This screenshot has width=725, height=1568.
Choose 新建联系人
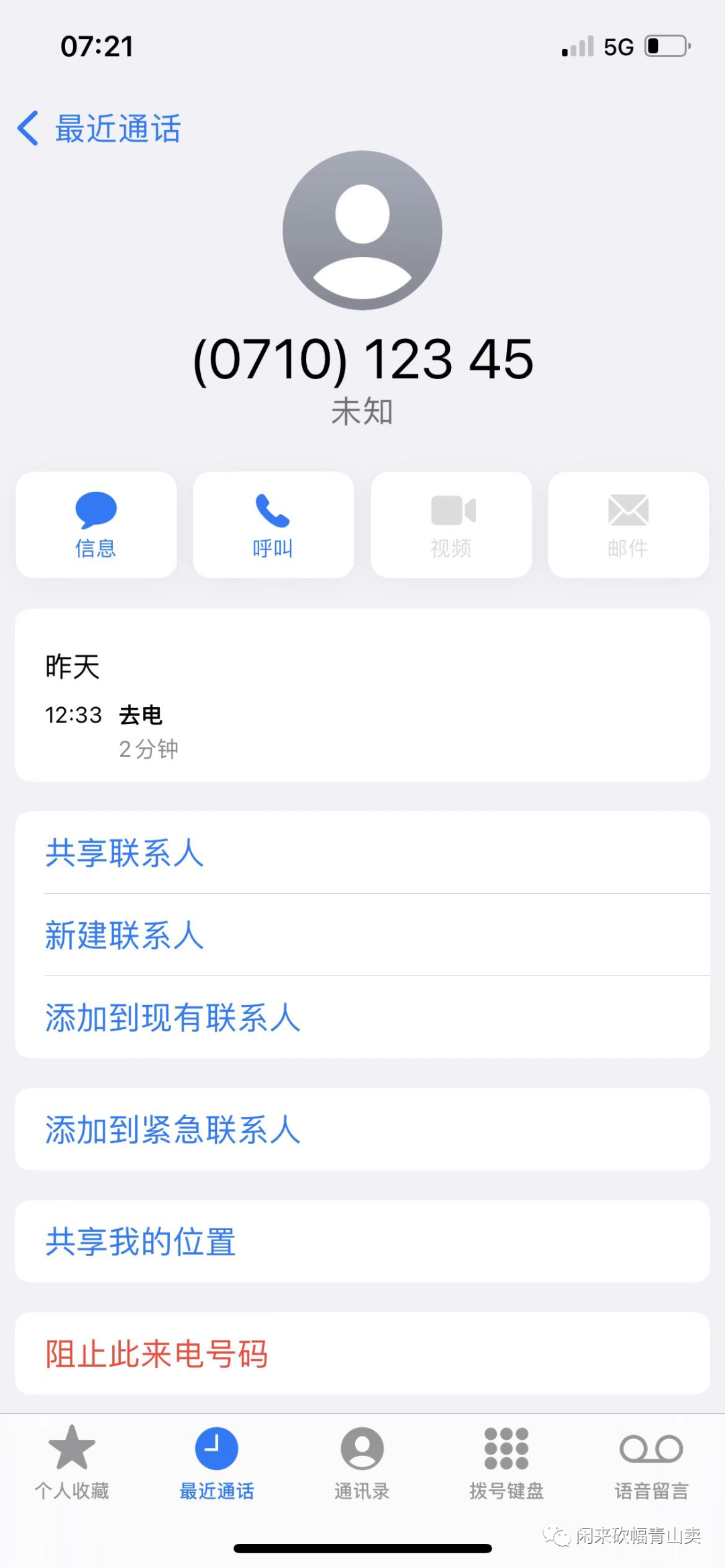[362, 935]
